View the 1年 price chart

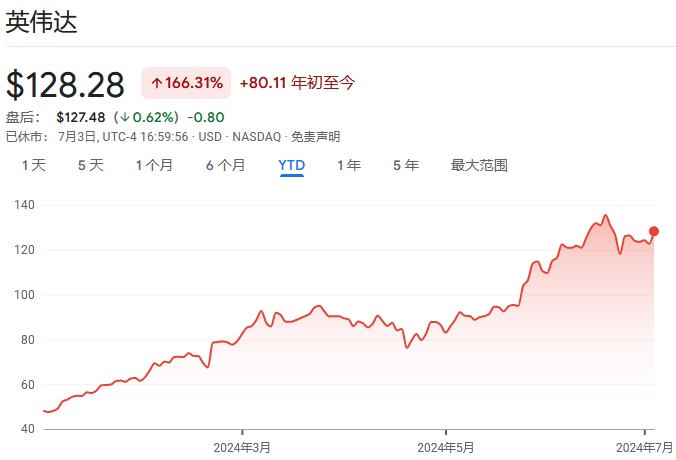(349, 166)
